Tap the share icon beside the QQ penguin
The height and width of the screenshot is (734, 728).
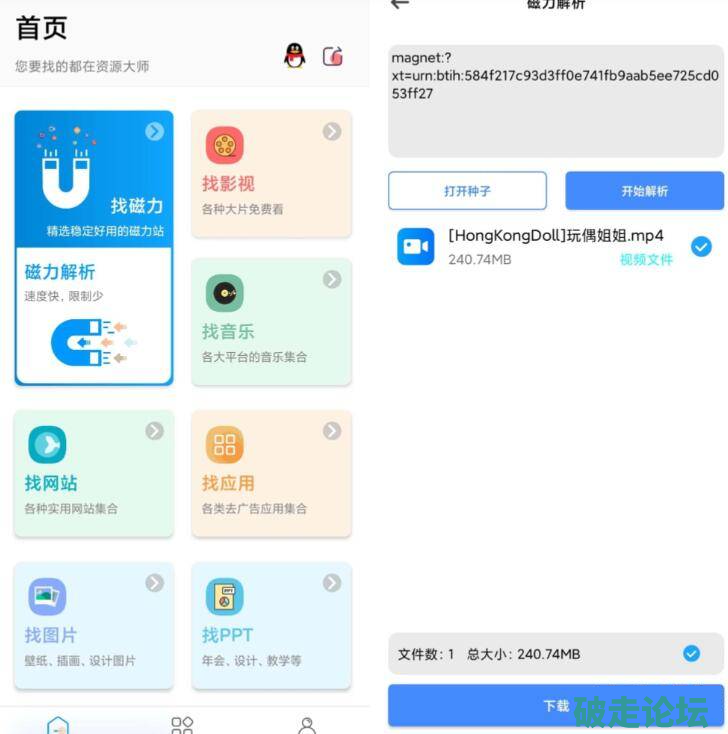[x=333, y=56]
